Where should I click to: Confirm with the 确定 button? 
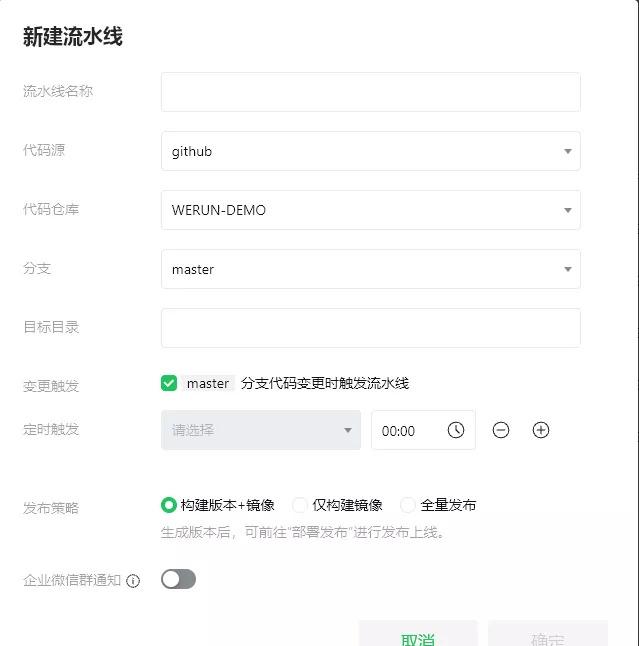coord(548,636)
